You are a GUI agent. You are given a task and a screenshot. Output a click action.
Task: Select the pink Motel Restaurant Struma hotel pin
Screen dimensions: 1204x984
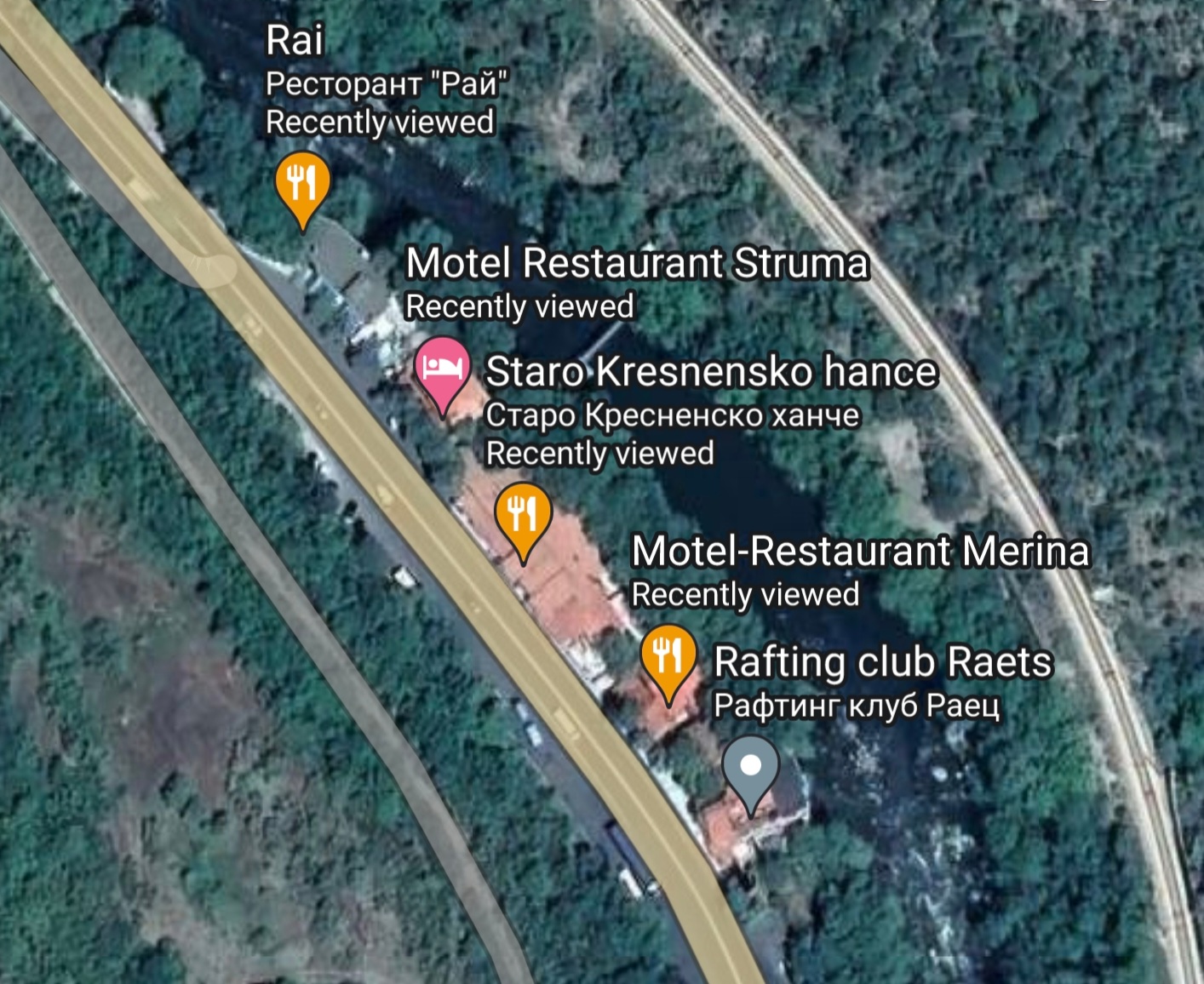[x=443, y=369]
